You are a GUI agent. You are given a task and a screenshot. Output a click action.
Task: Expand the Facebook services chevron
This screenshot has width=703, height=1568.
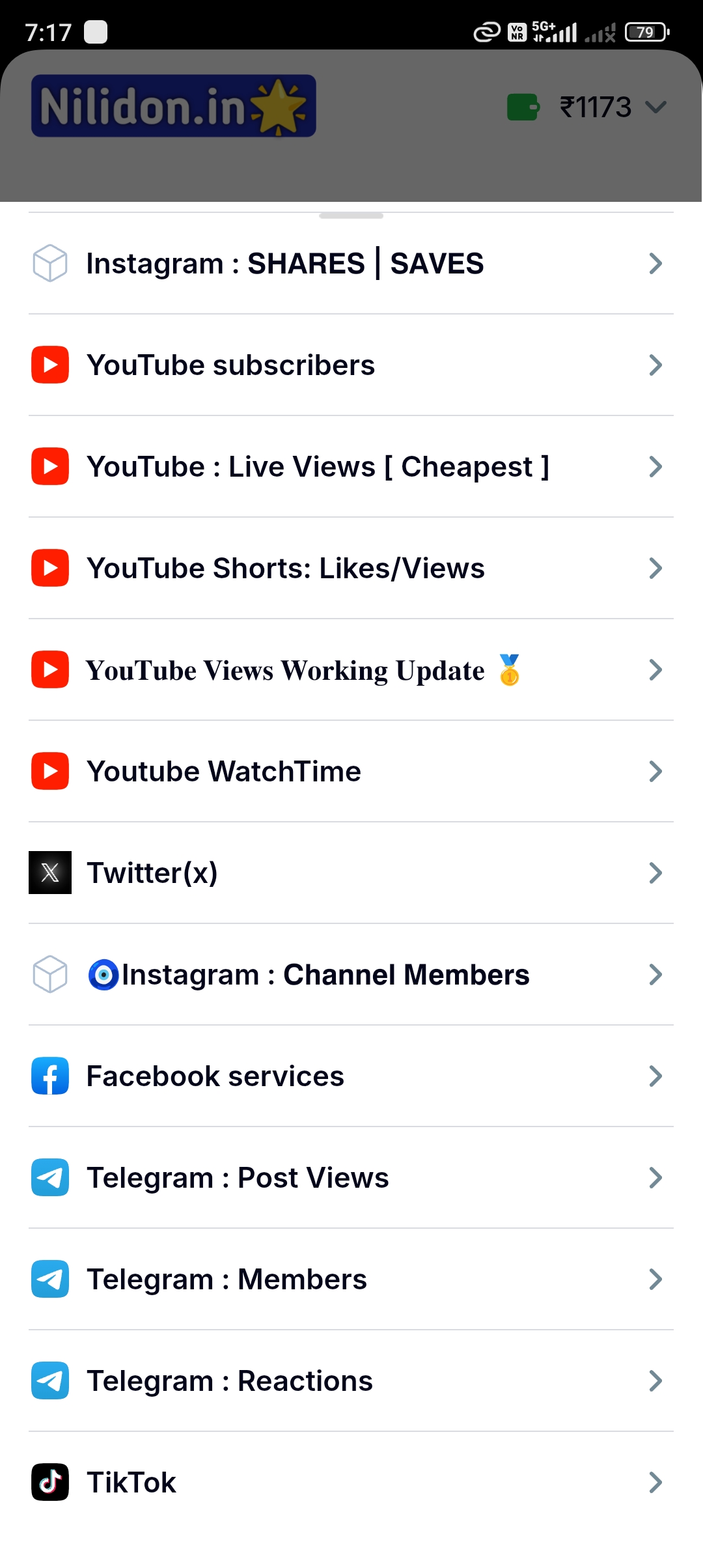pos(655,1076)
